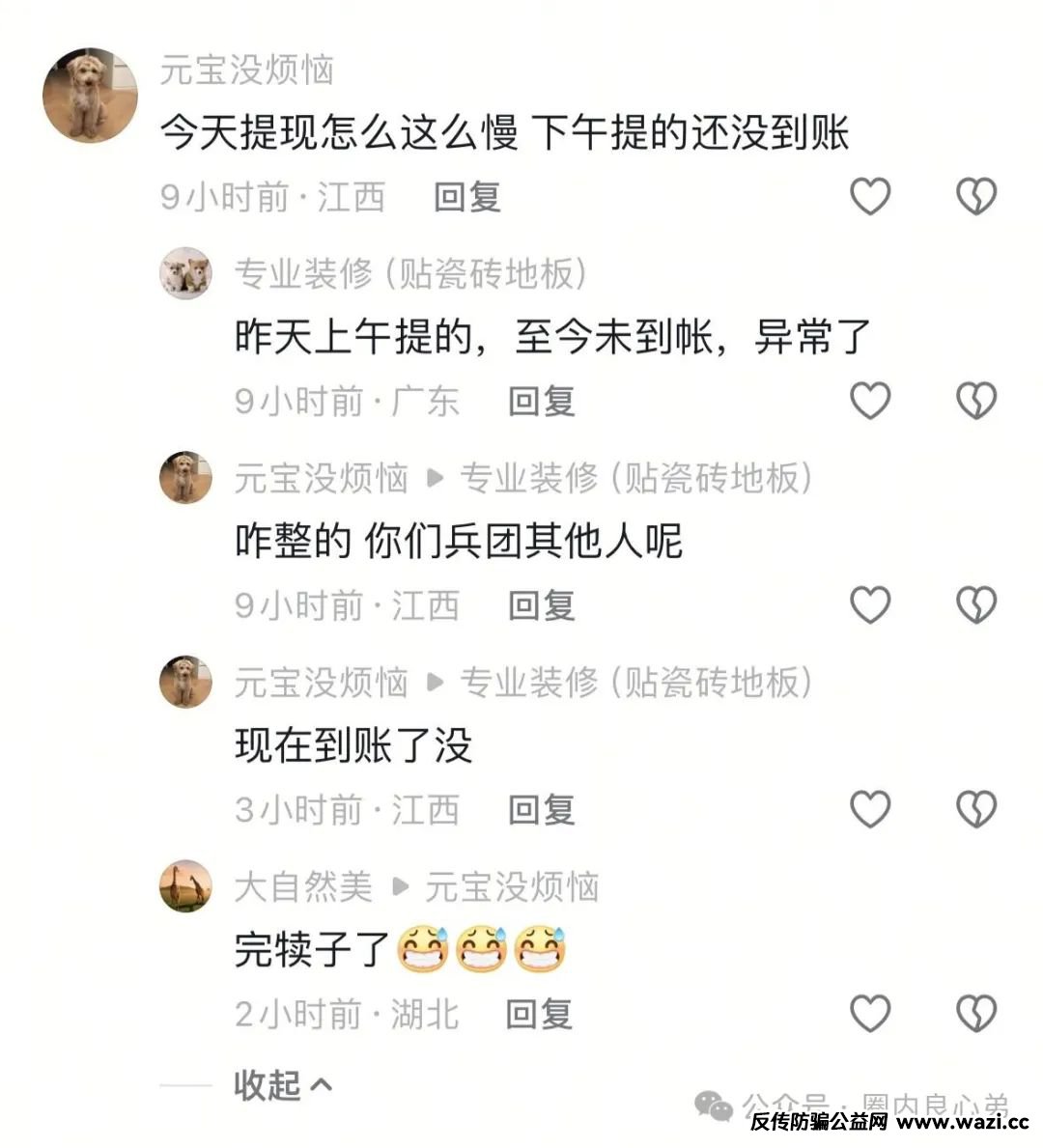Like the comment "今天提现怎么这么慢"
This screenshot has width=1043, height=1148.
869,196
